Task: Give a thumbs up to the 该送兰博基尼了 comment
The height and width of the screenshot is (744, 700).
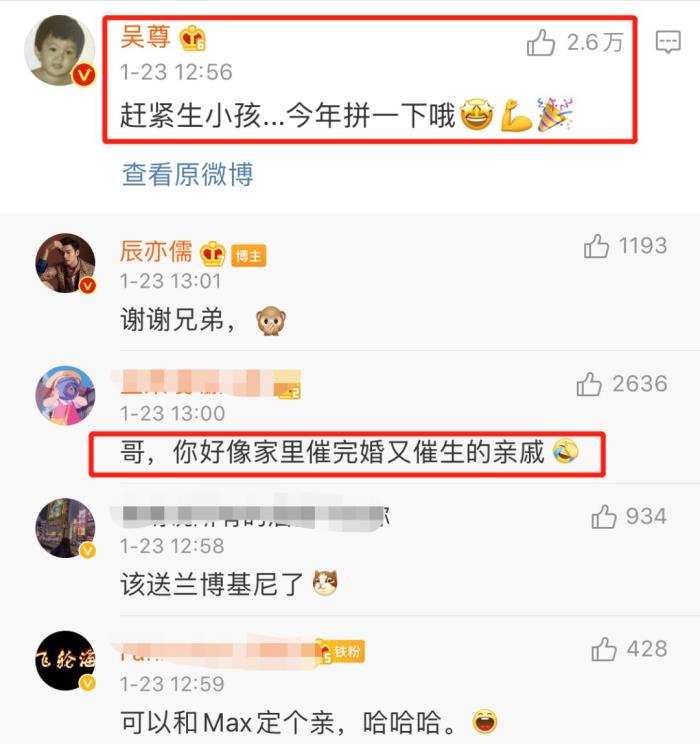Action: click(x=604, y=516)
